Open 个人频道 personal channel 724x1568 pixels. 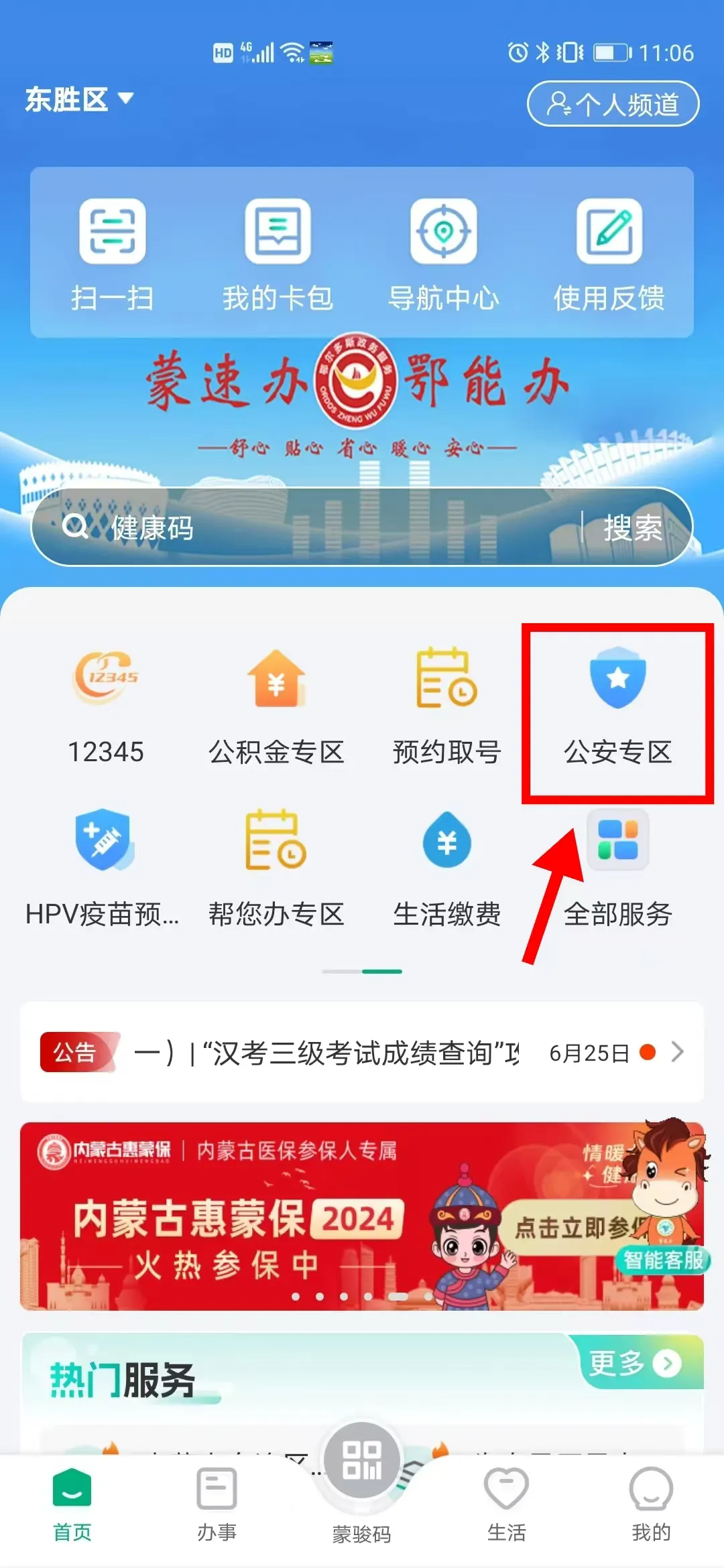[x=612, y=103]
